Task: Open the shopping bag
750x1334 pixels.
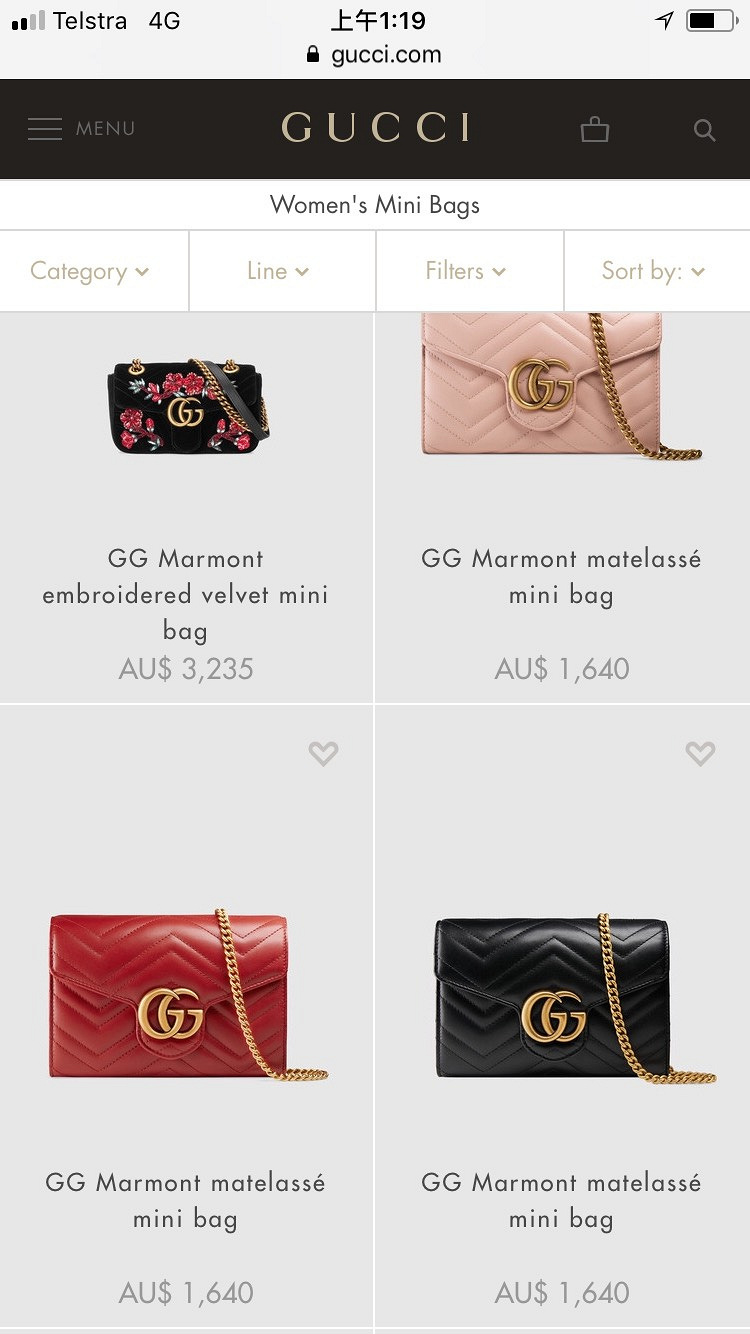Action: coord(594,129)
